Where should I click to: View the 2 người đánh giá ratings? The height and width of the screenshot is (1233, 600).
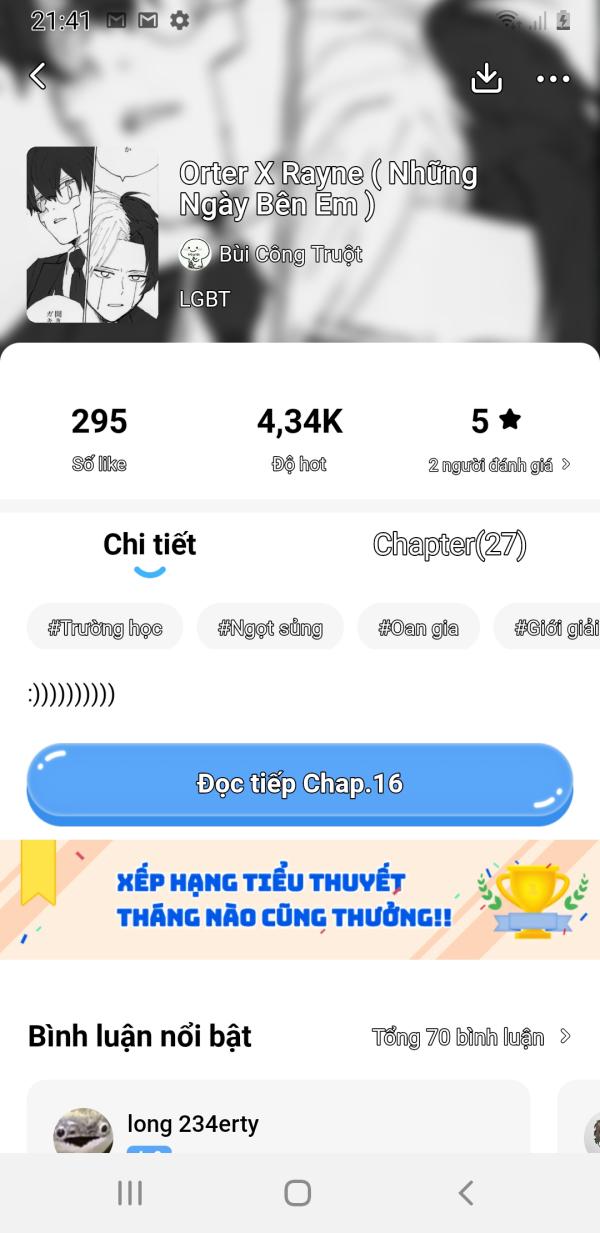point(499,465)
